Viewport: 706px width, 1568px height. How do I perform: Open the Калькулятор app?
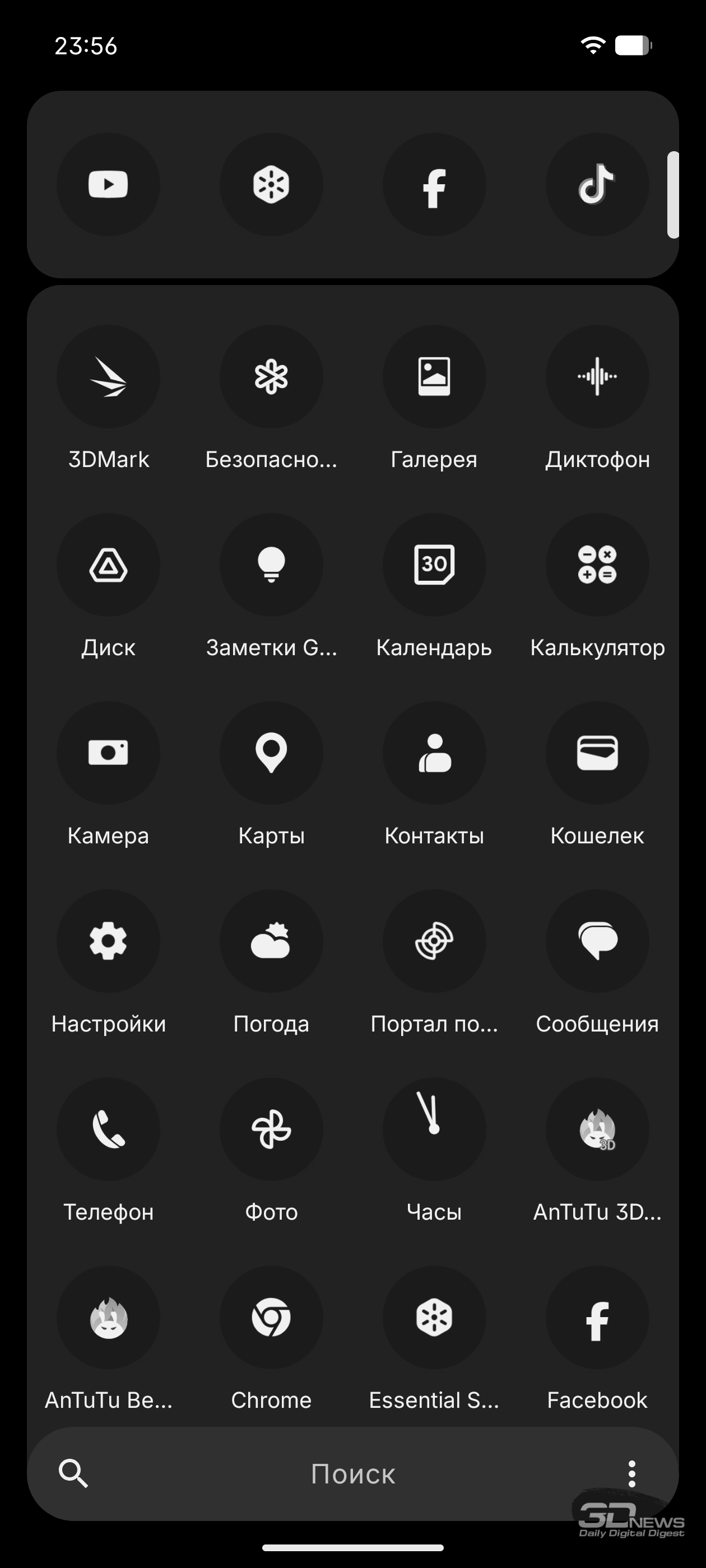pyautogui.click(x=597, y=565)
